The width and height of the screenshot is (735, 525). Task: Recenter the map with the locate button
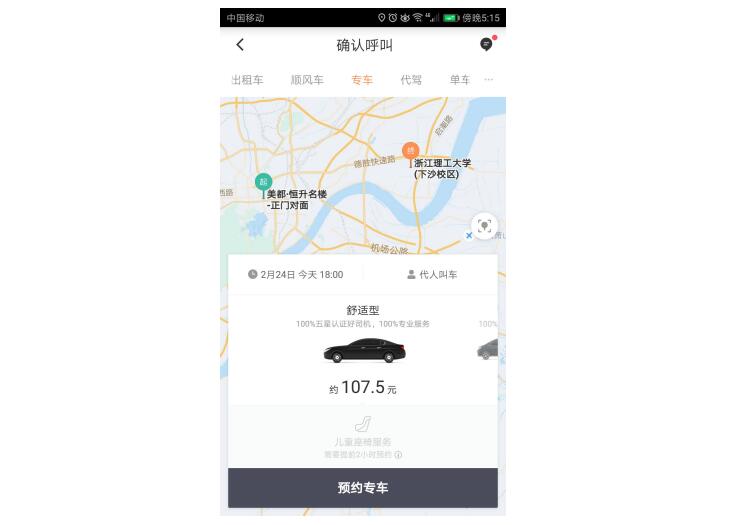point(484,226)
